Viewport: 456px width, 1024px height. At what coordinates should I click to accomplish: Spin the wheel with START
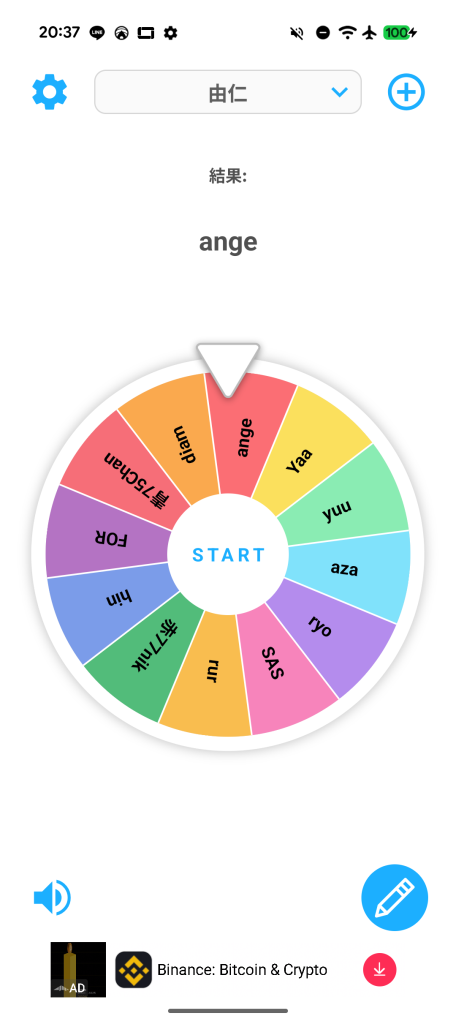(228, 554)
